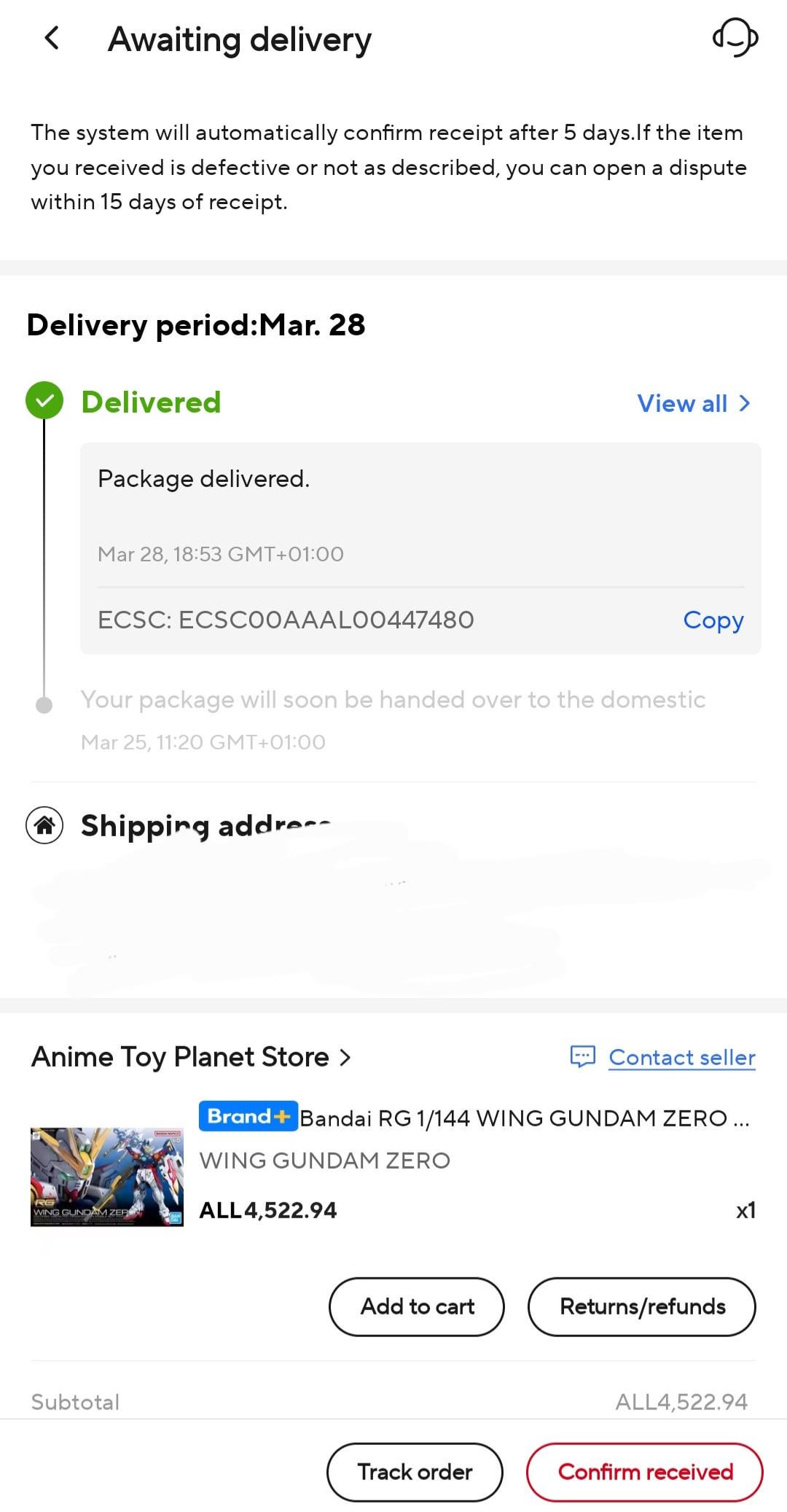The height and width of the screenshot is (1512, 787).
Task: Open customer support headset icon
Action: (x=735, y=38)
